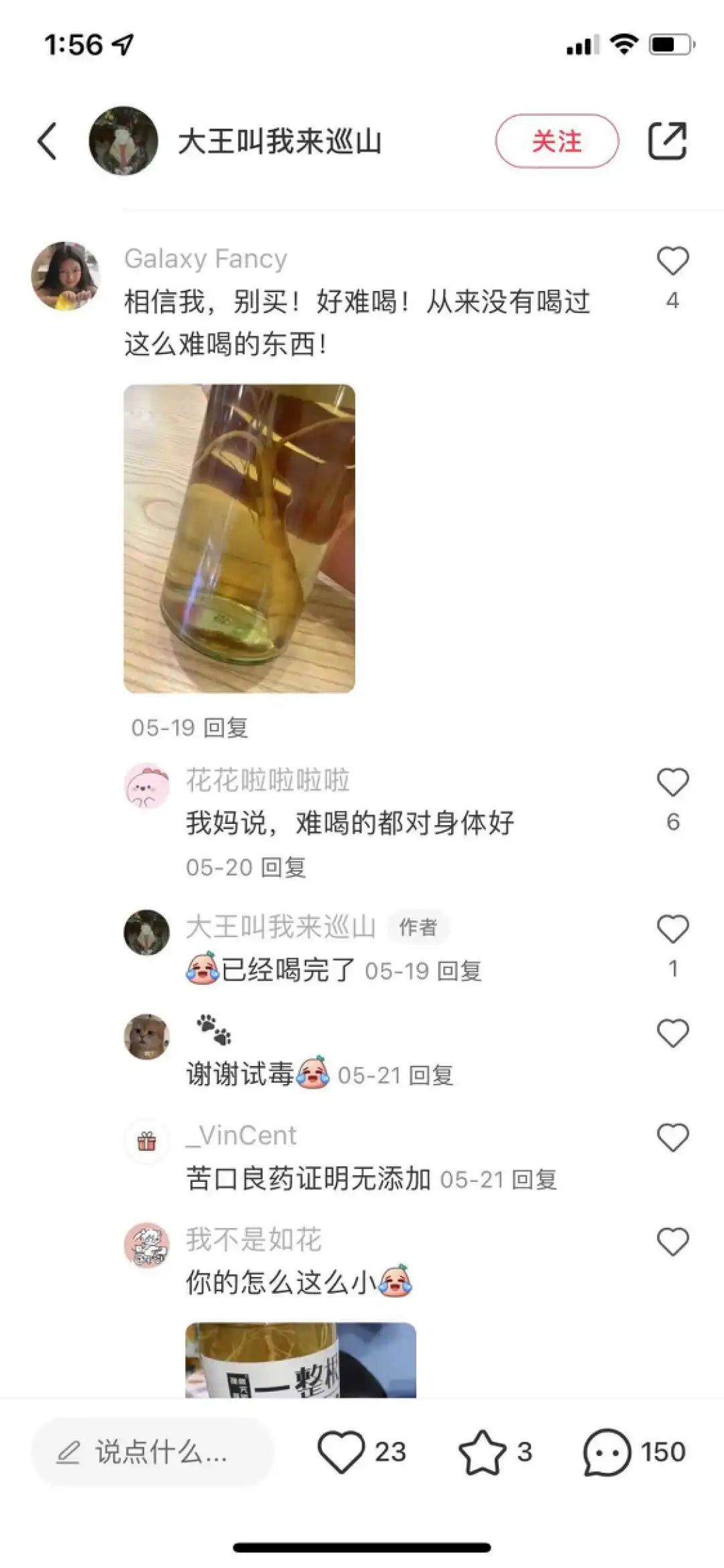Screen dimensions: 724x1568
Task: Like the post with the bottom heart
Action: coord(341,1452)
